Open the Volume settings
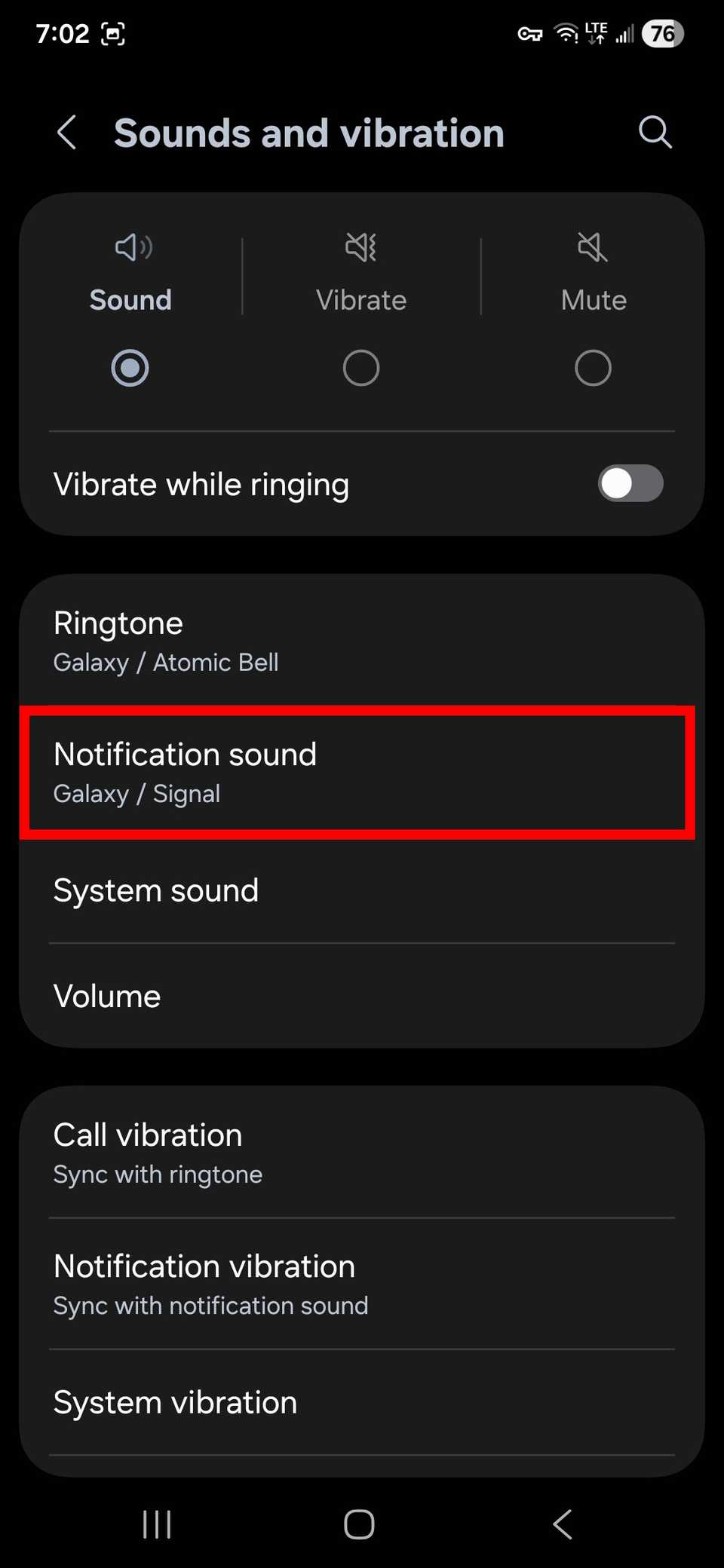 click(x=360, y=997)
